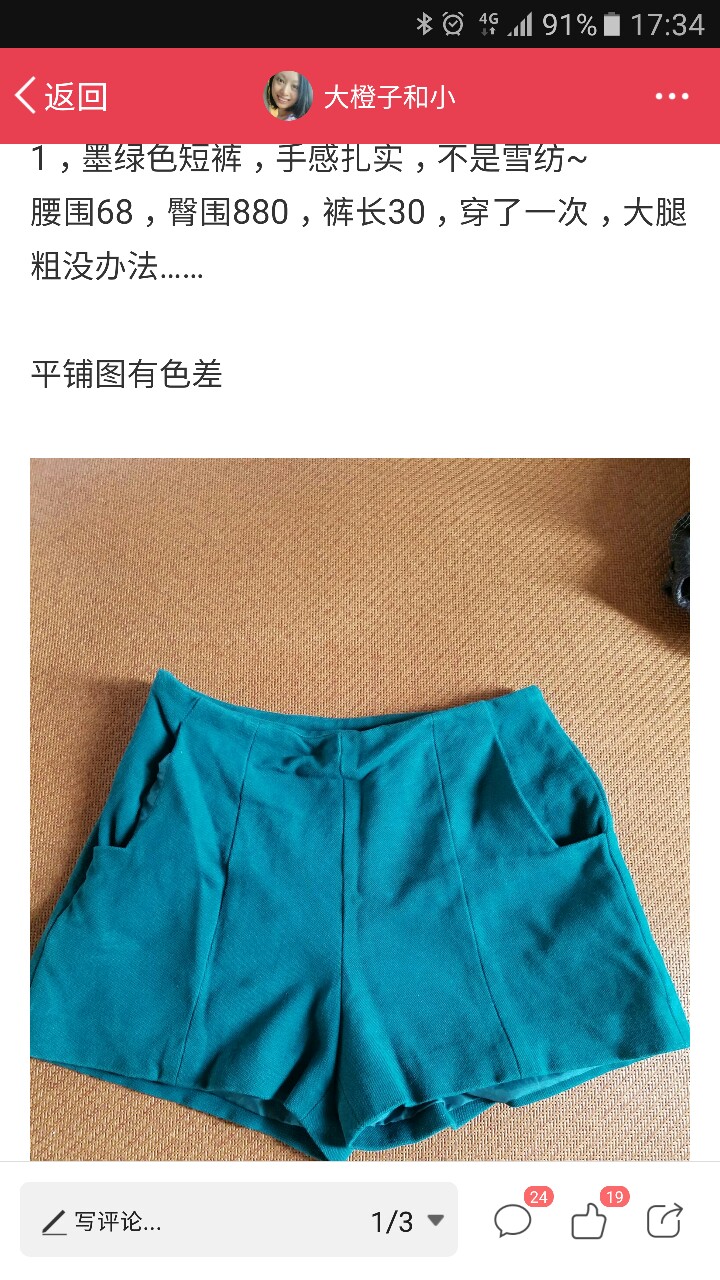The image size is (720, 1280).
Task: Expand the 1/3 page dropdown
Action: (x=407, y=1221)
